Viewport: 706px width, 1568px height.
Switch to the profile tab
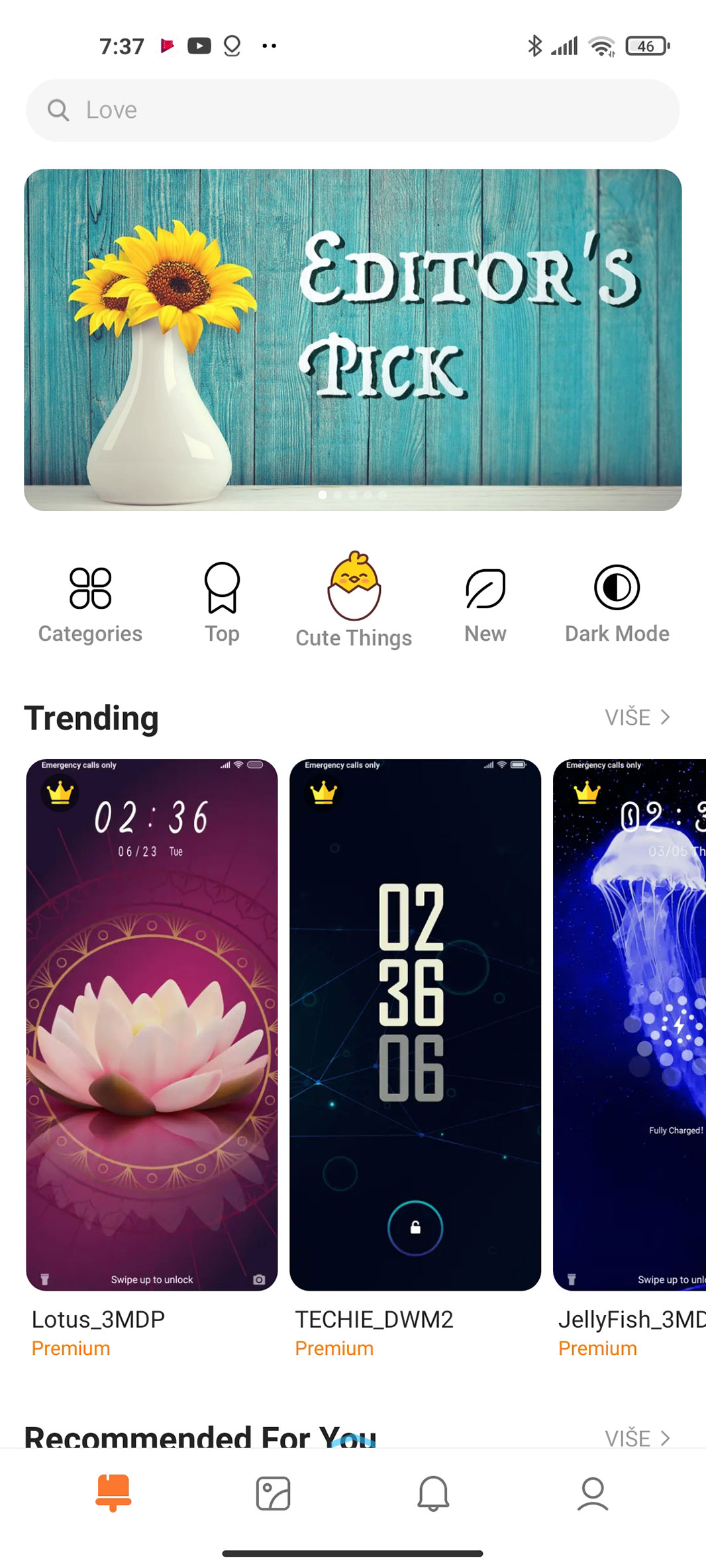point(593,1493)
